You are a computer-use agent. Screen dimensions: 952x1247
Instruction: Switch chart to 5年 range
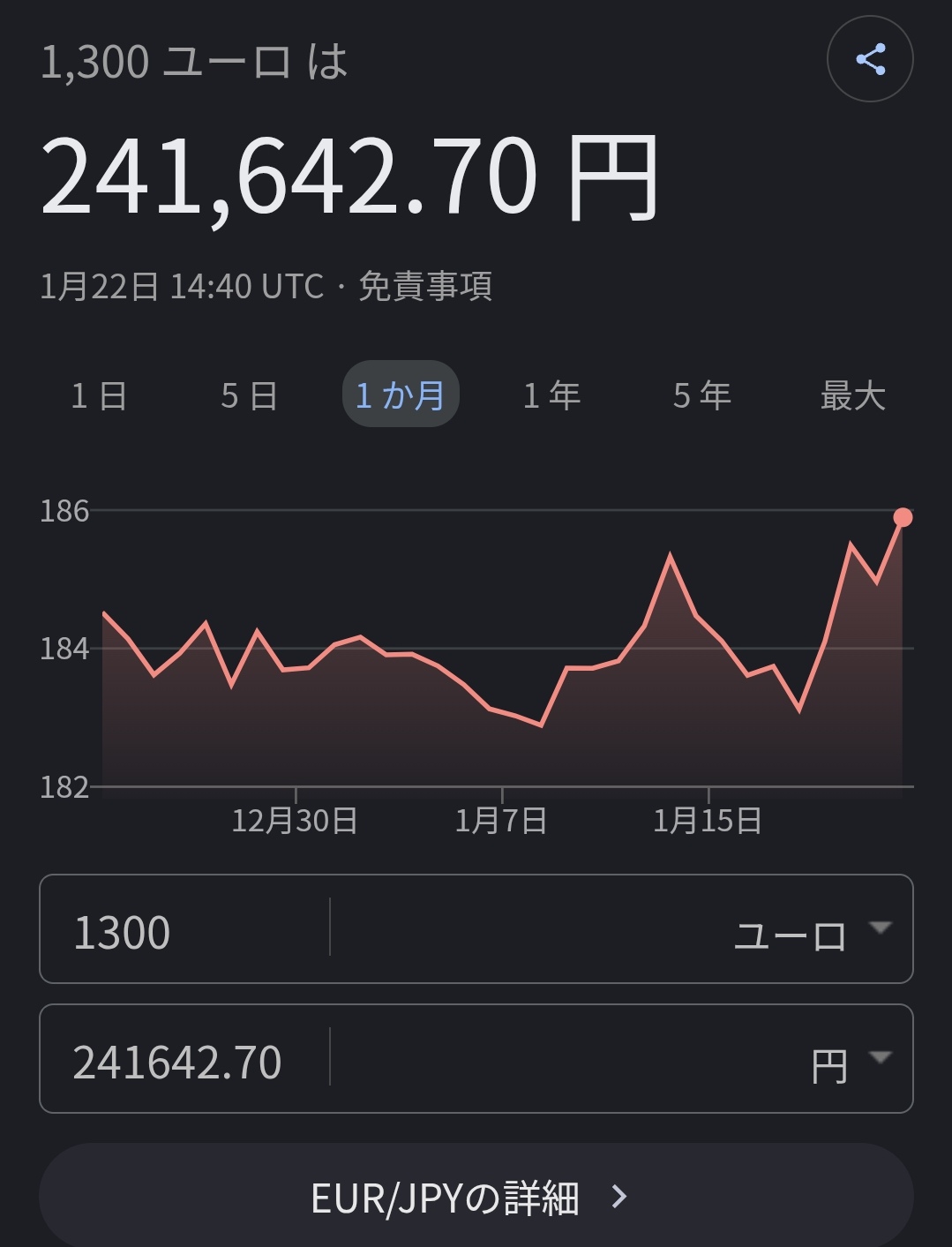coord(702,395)
